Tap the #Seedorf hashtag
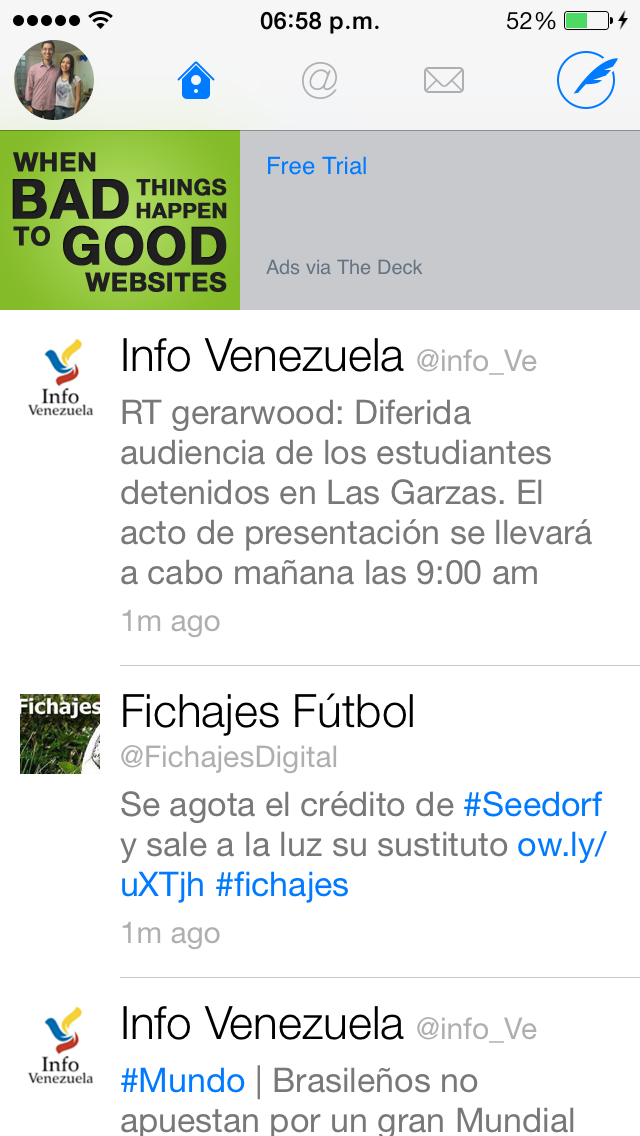Screen dimensions: 640x1136 click(532, 803)
